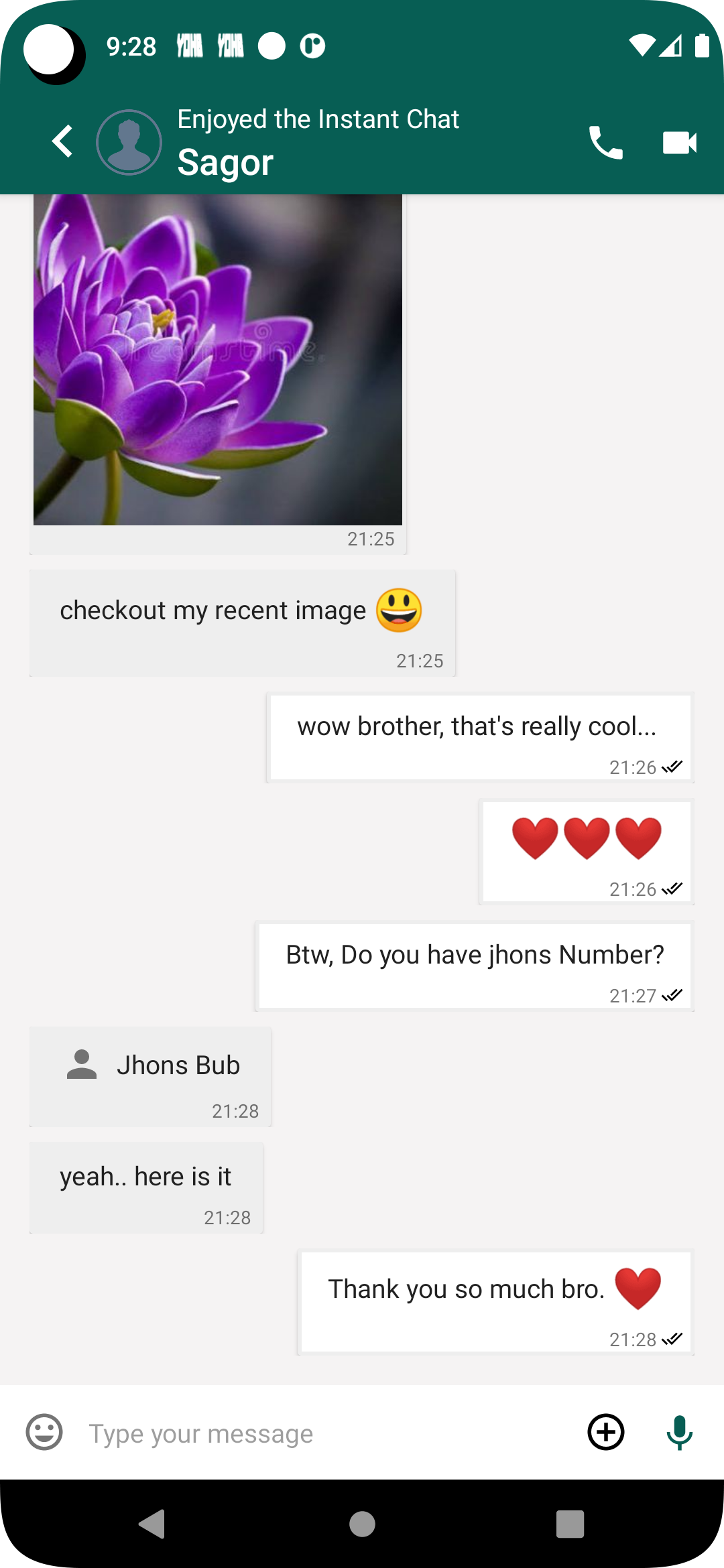The width and height of the screenshot is (724, 1568).
Task: Open the emoji picker
Action: tap(44, 1432)
